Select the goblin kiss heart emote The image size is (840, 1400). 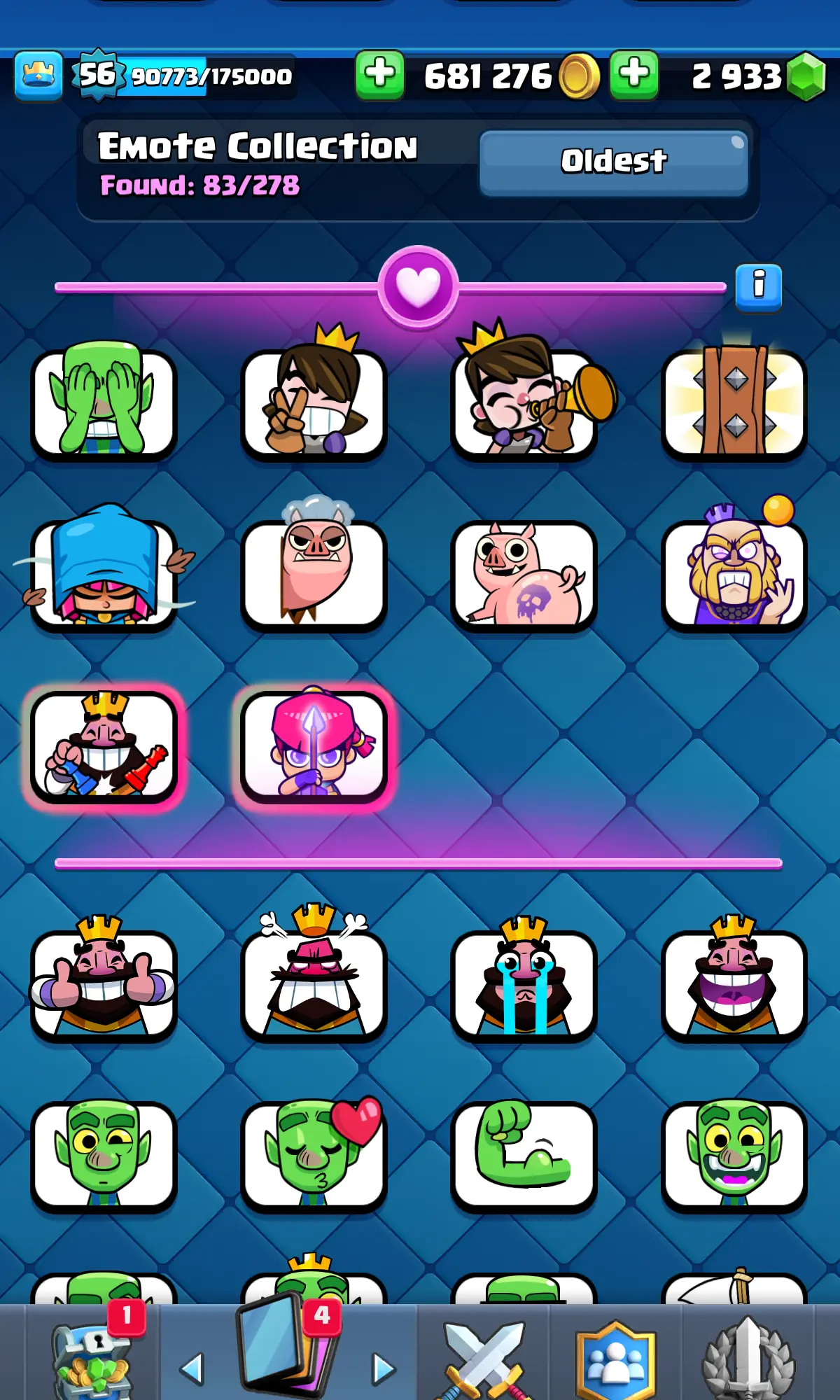pos(314,1156)
